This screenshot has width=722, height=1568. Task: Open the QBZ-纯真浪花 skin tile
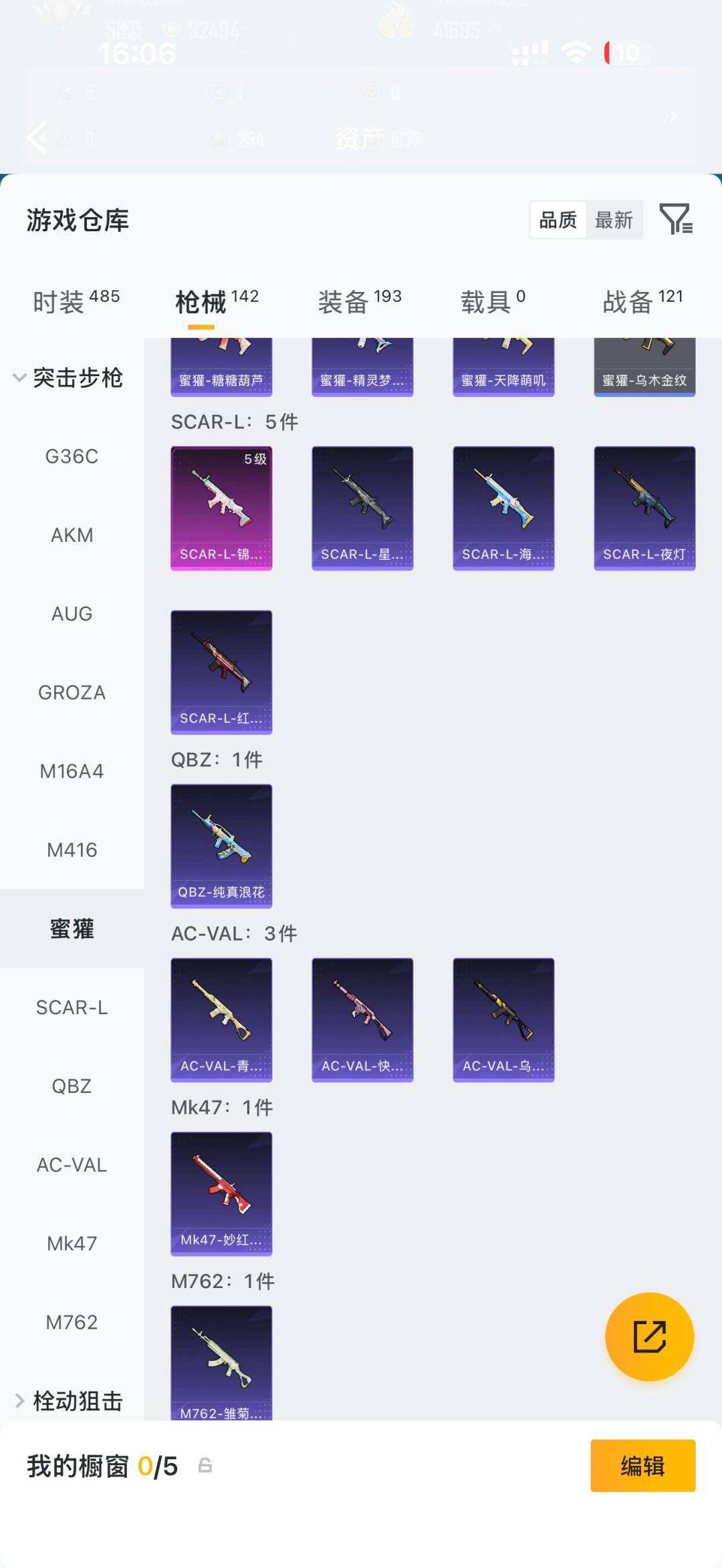(x=221, y=846)
